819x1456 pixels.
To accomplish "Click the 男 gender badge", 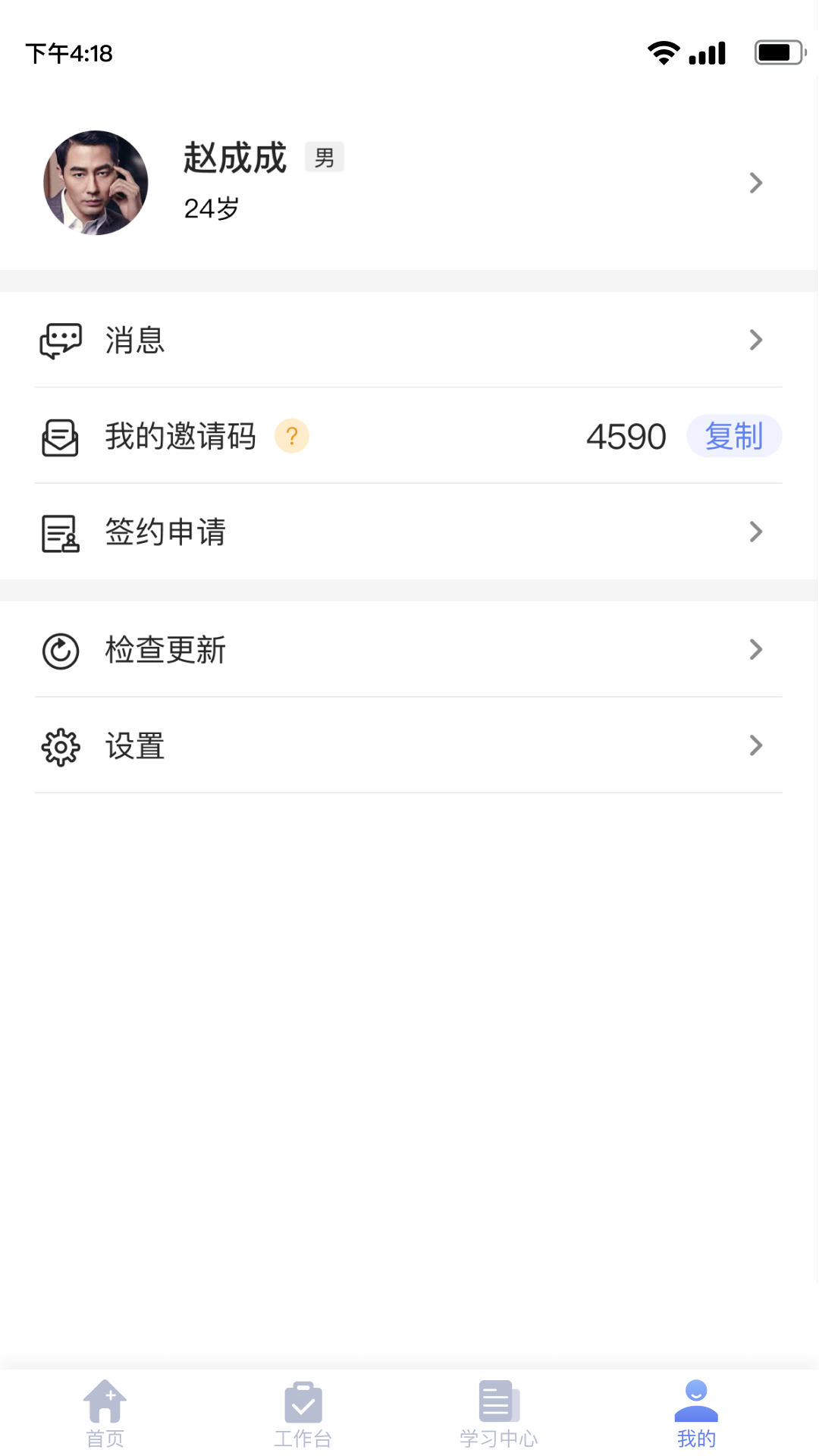I will tap(325, 156).
